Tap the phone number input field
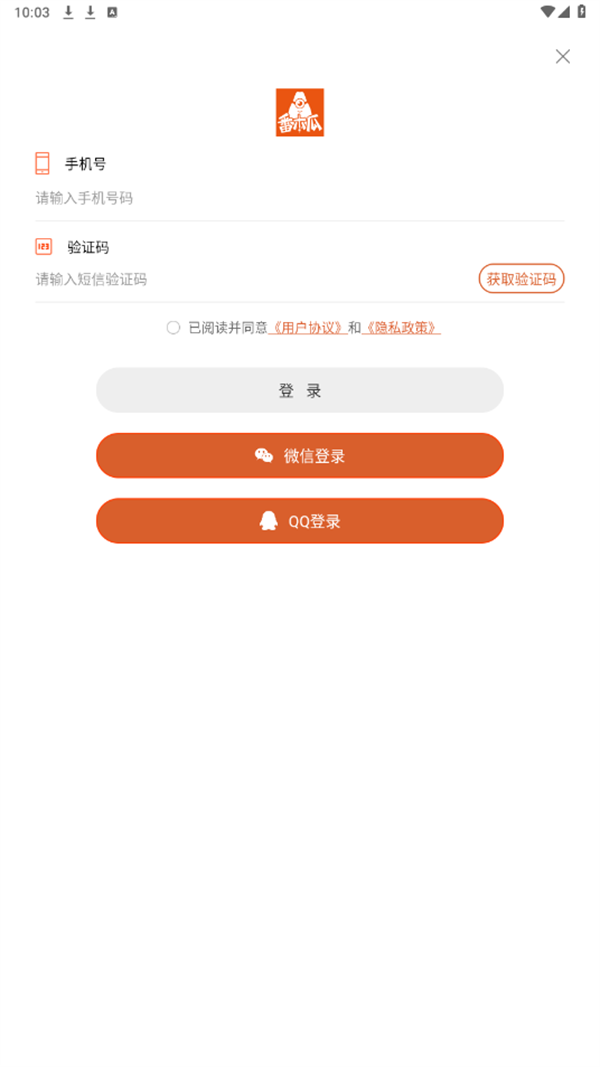The width and height of the screenshot is (600, 1067). (299, 198)
